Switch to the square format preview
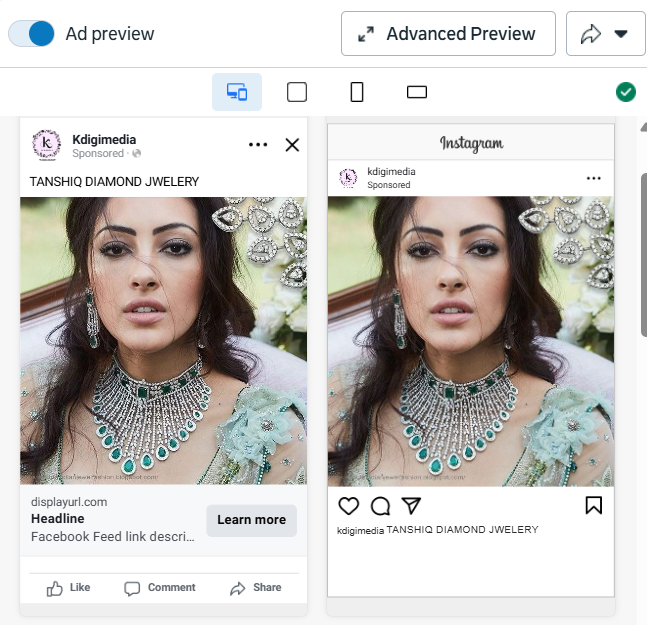 coord(297,92)
